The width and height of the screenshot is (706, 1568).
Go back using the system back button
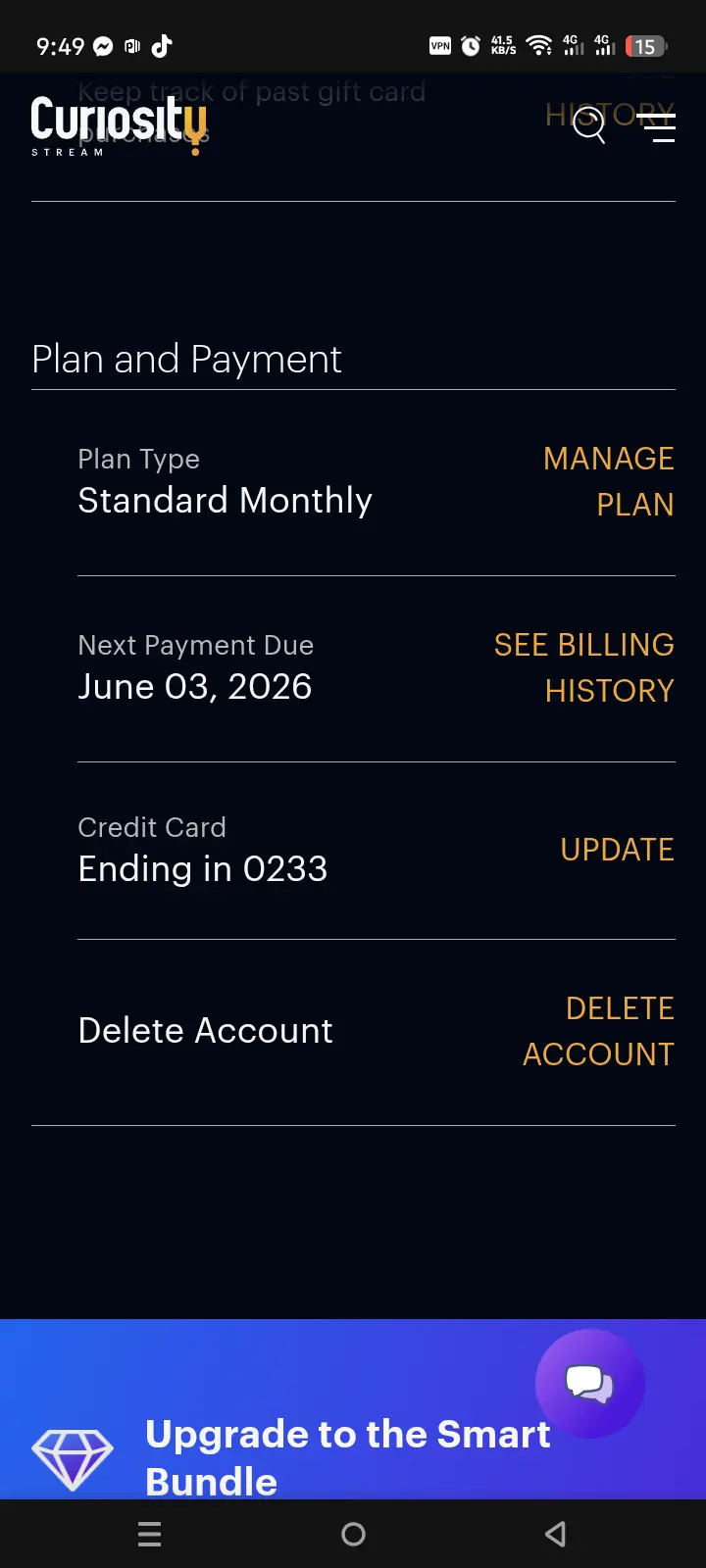(556, 1534)
